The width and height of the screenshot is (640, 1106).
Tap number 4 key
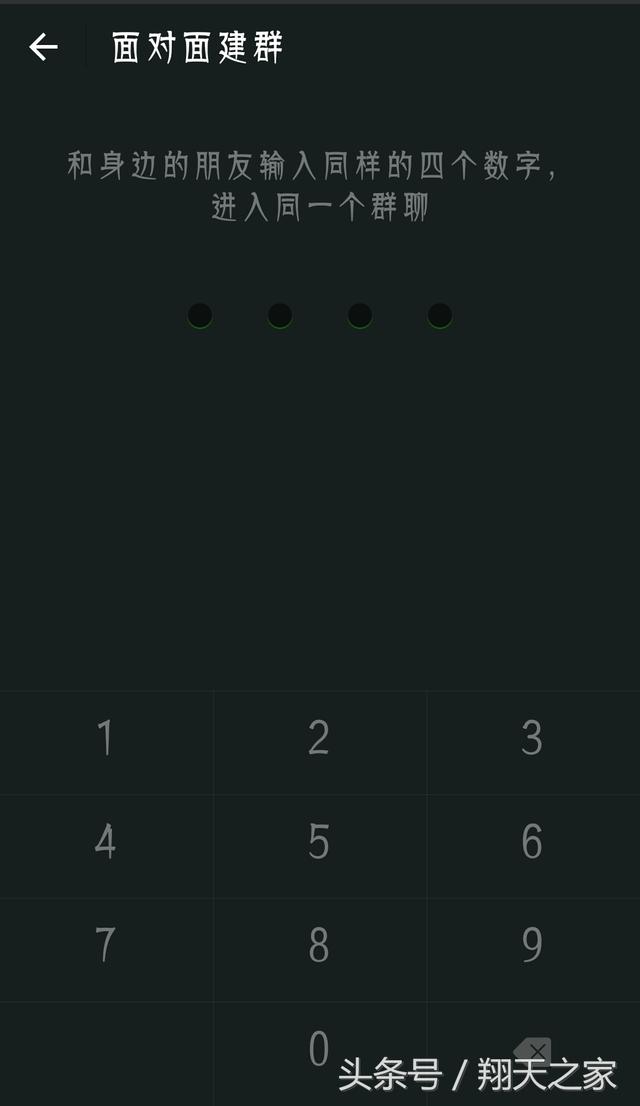click(x=107, y=846)
